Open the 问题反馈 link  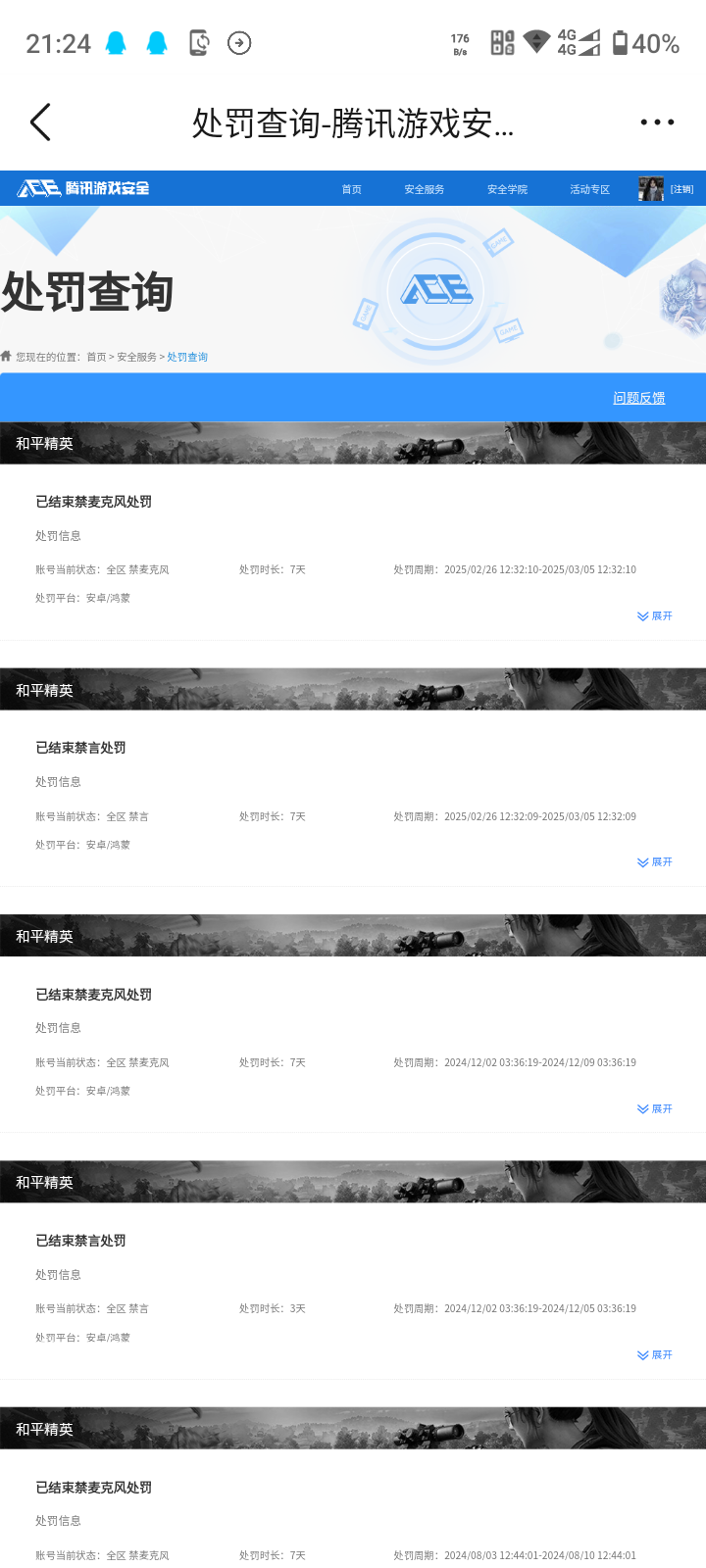(638, 398)
